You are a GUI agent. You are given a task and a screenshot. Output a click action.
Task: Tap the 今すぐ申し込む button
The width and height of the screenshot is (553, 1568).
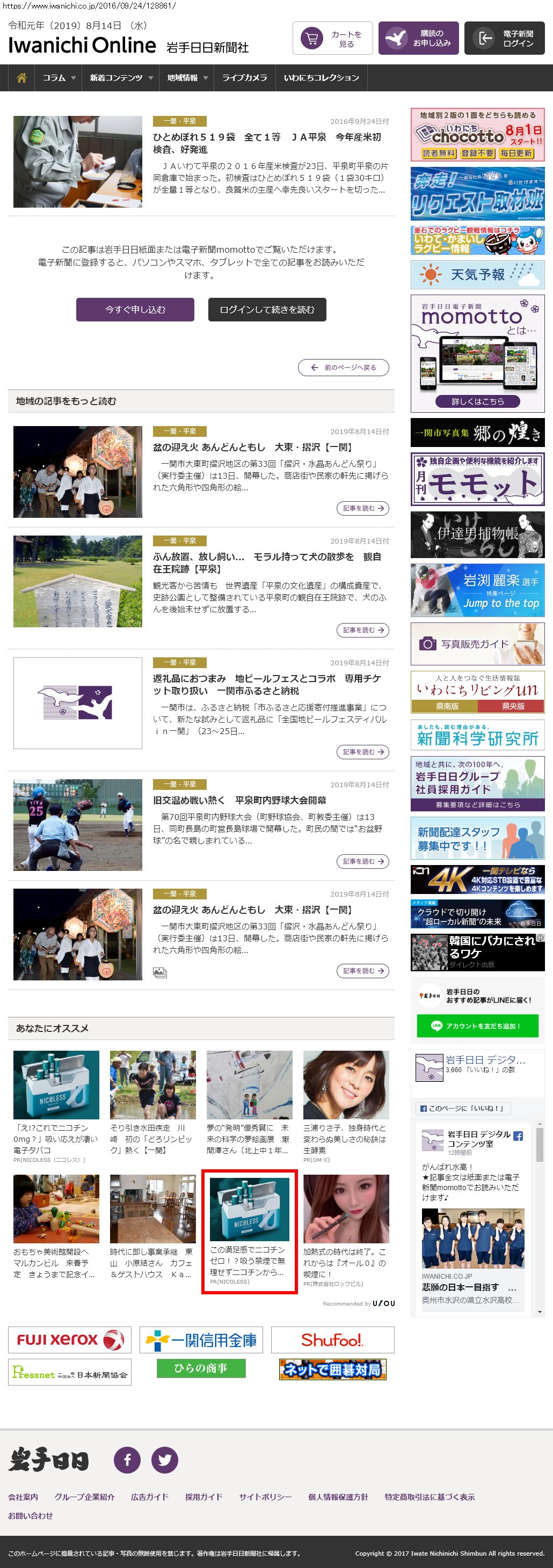coord(135,309)
